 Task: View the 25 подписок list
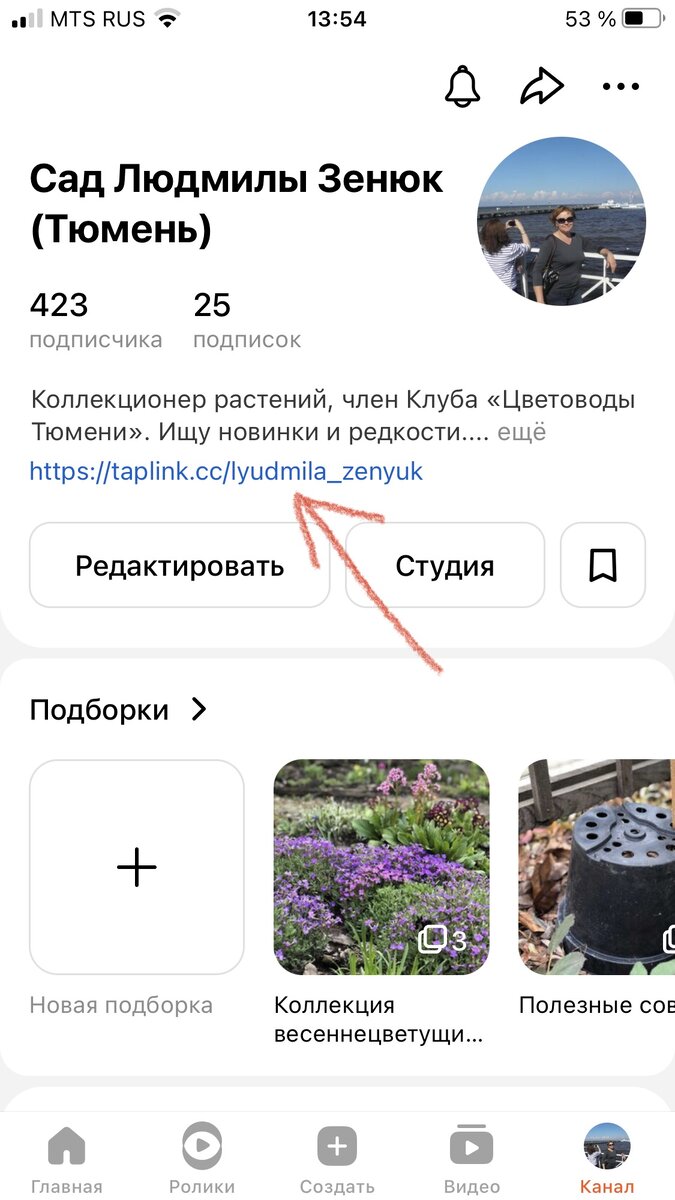(247, 320)
